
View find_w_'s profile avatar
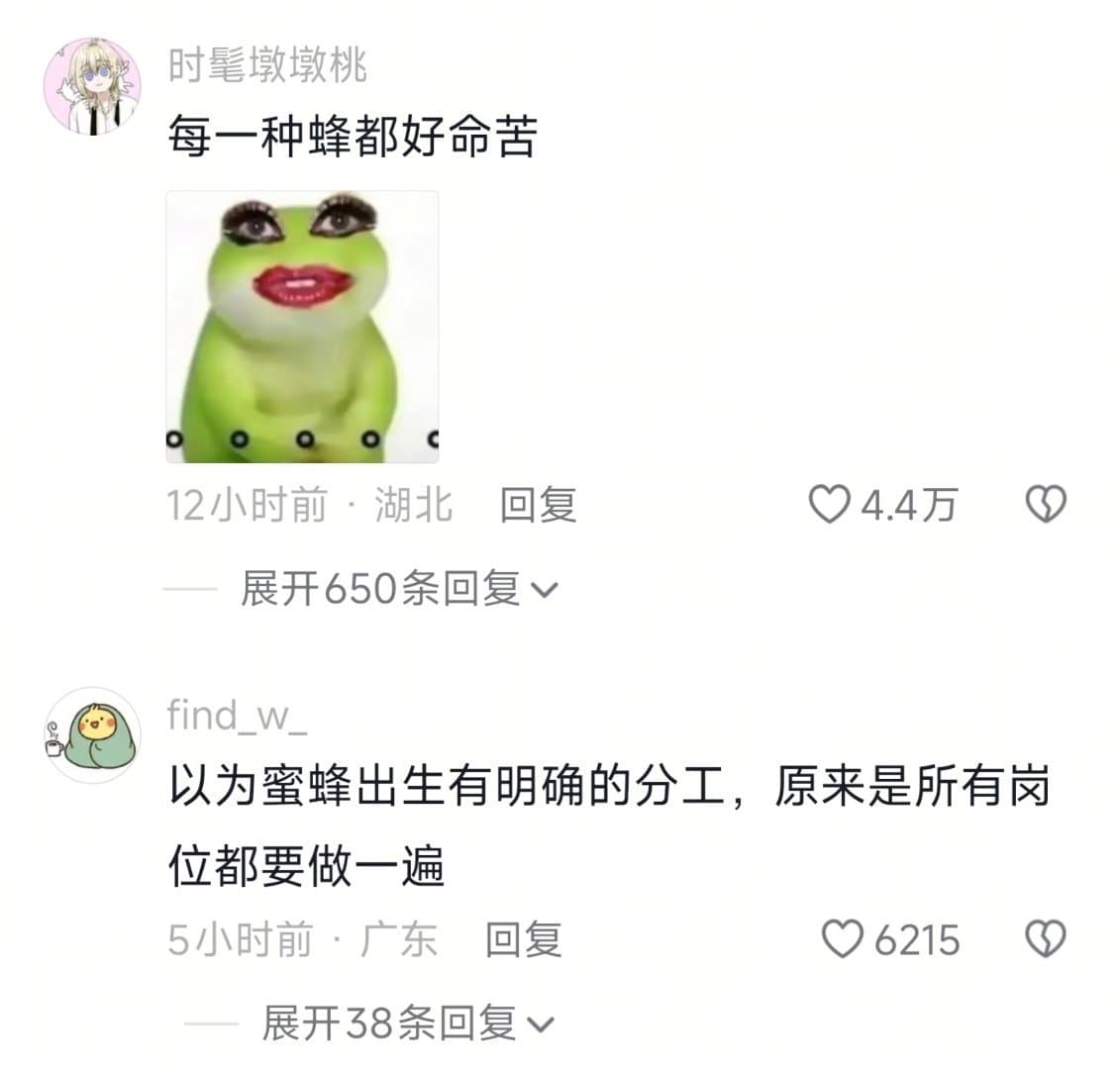pos(92,734)
